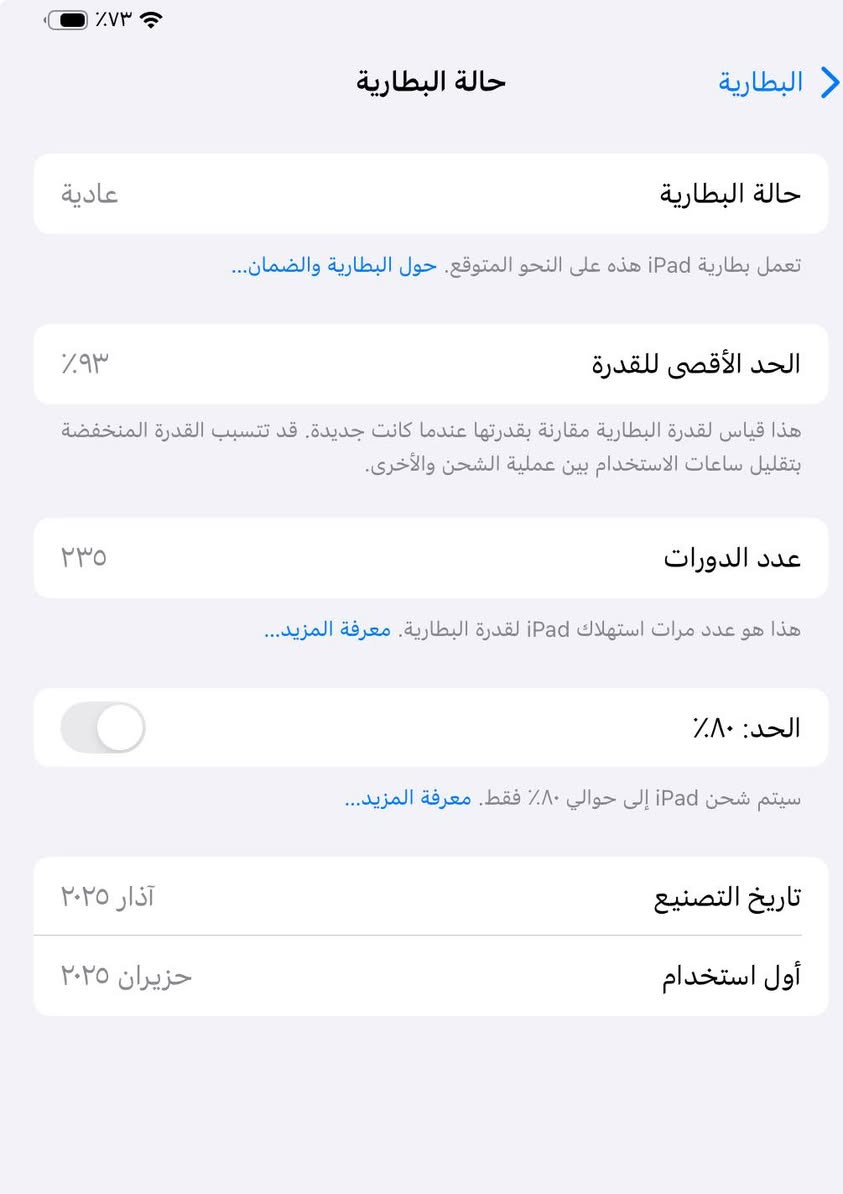Image resolution: width=843 pixels, height=1194 pixels.
Task: Tap the عادية battery condition value
Action: point(90,194)
